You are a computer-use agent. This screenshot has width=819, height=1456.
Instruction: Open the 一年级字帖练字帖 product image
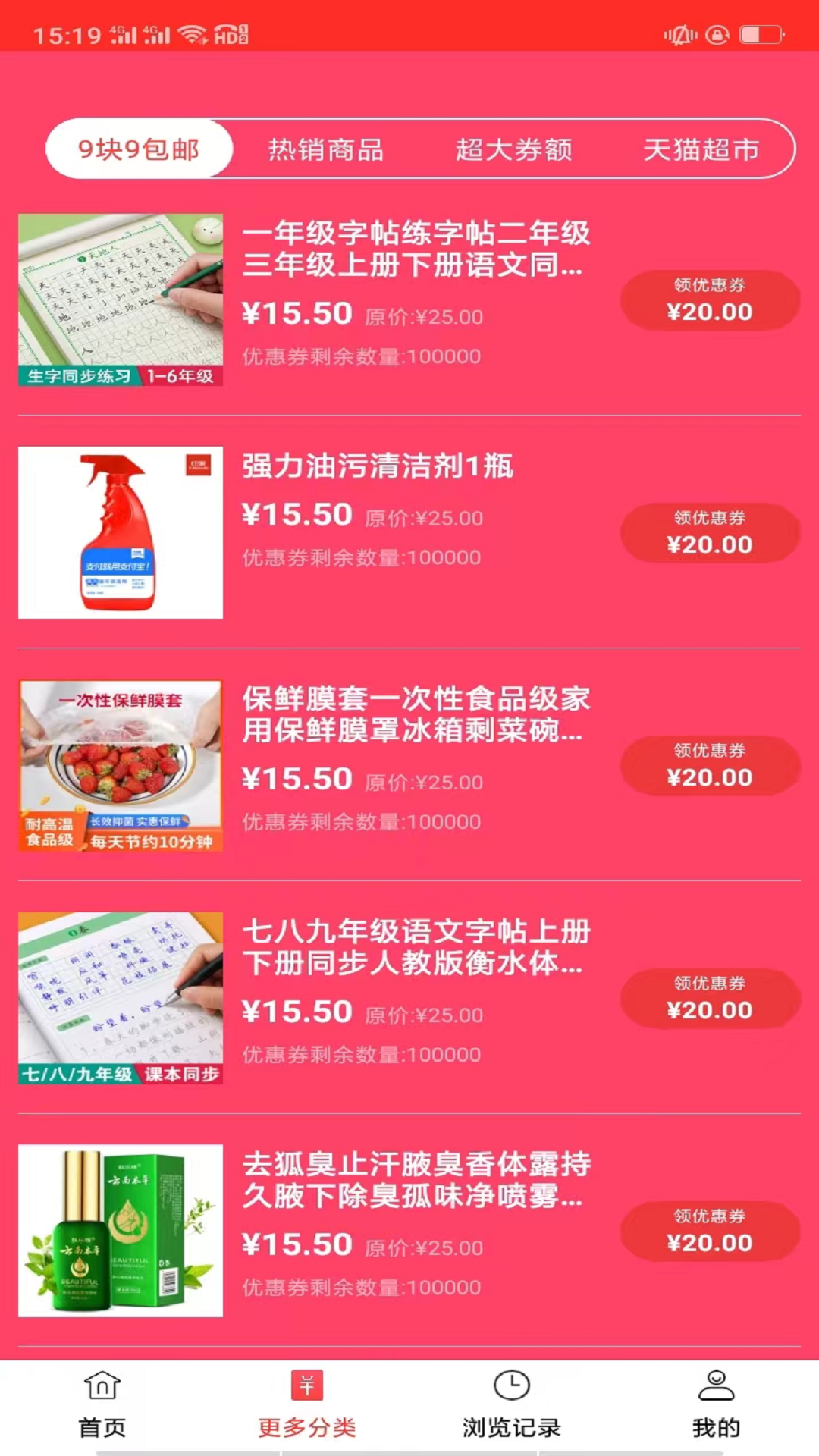pyautogui.click(x=121, y=300)
